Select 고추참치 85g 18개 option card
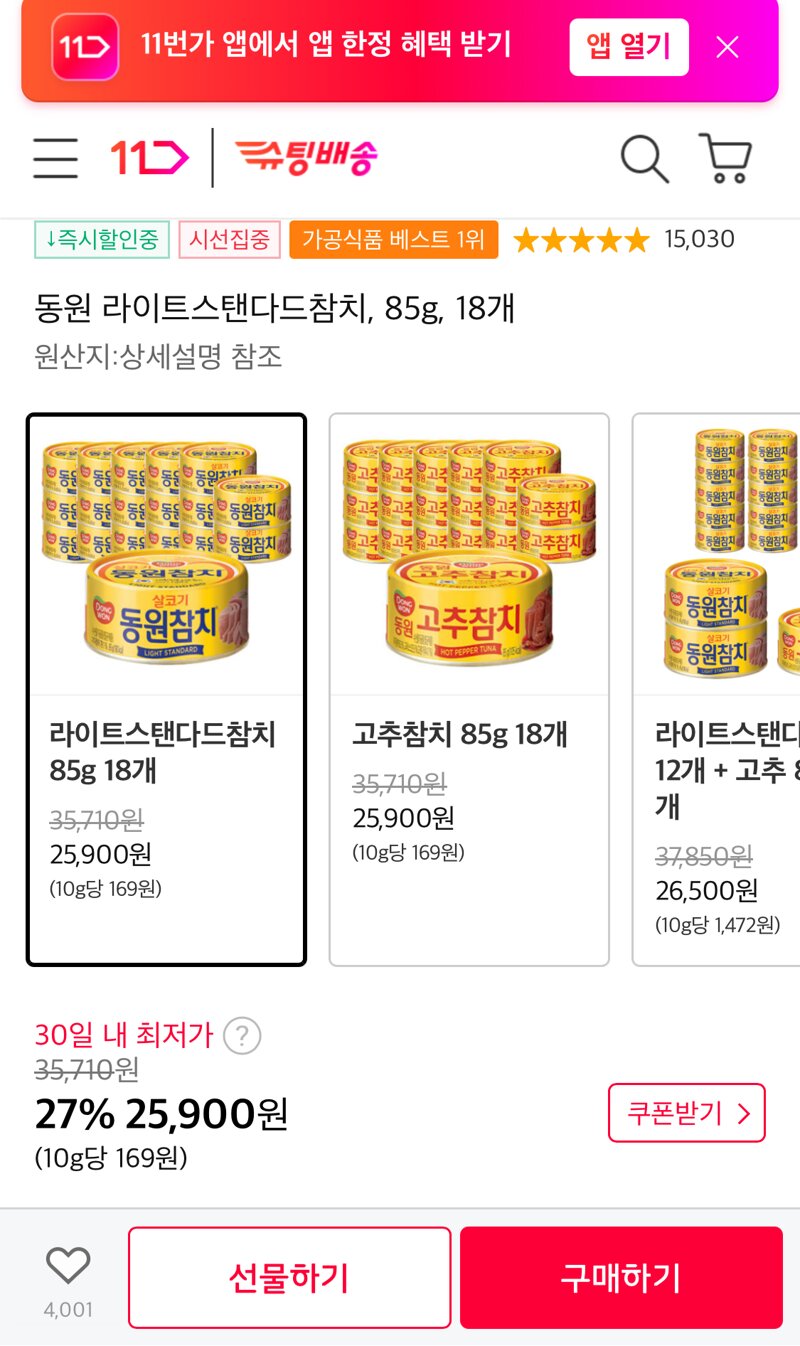Image resolution: width=800 pixels, height=1346 pixels. (x=469, y=689)
